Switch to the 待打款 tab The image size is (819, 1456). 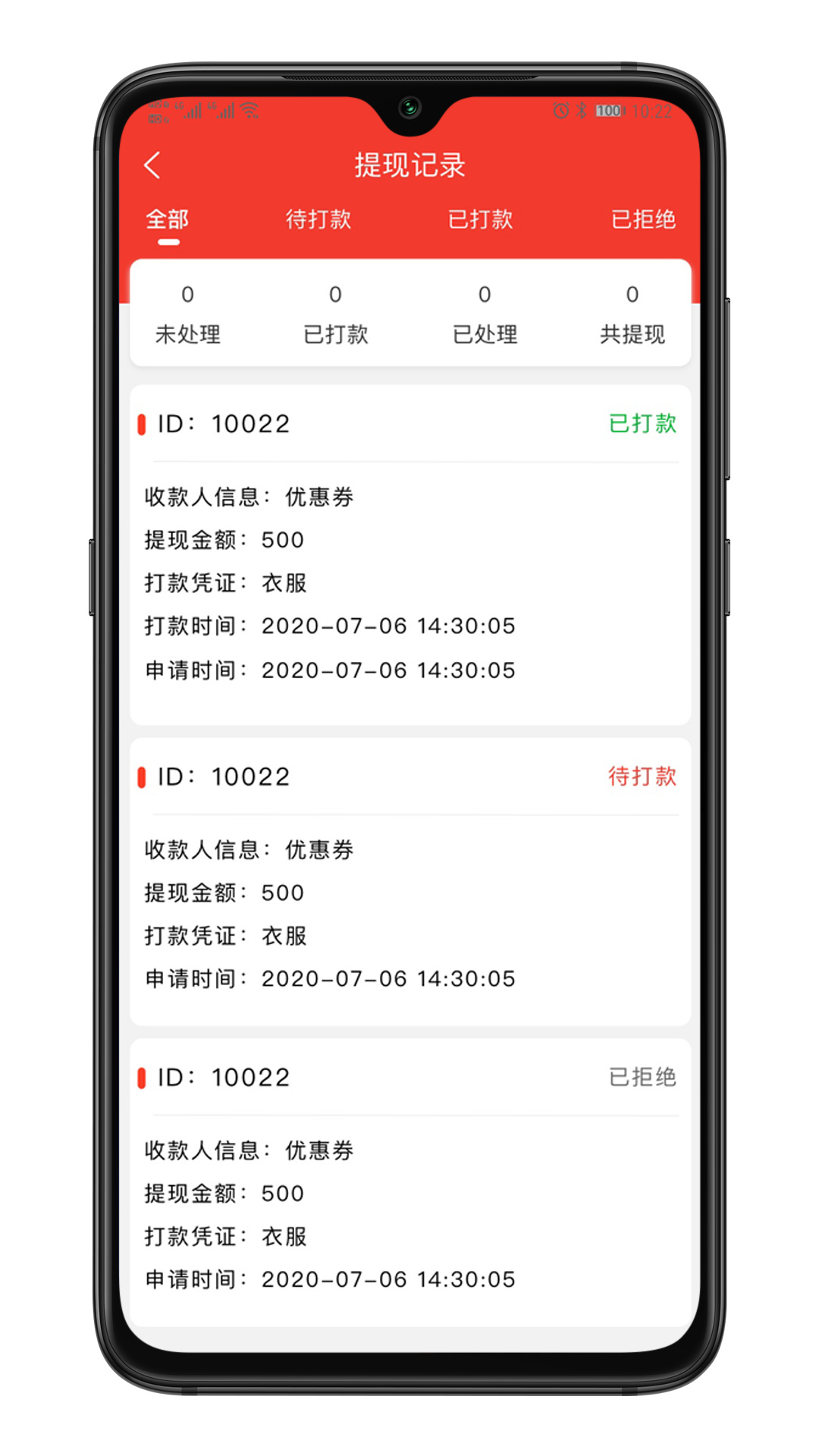tap(318, 220)
